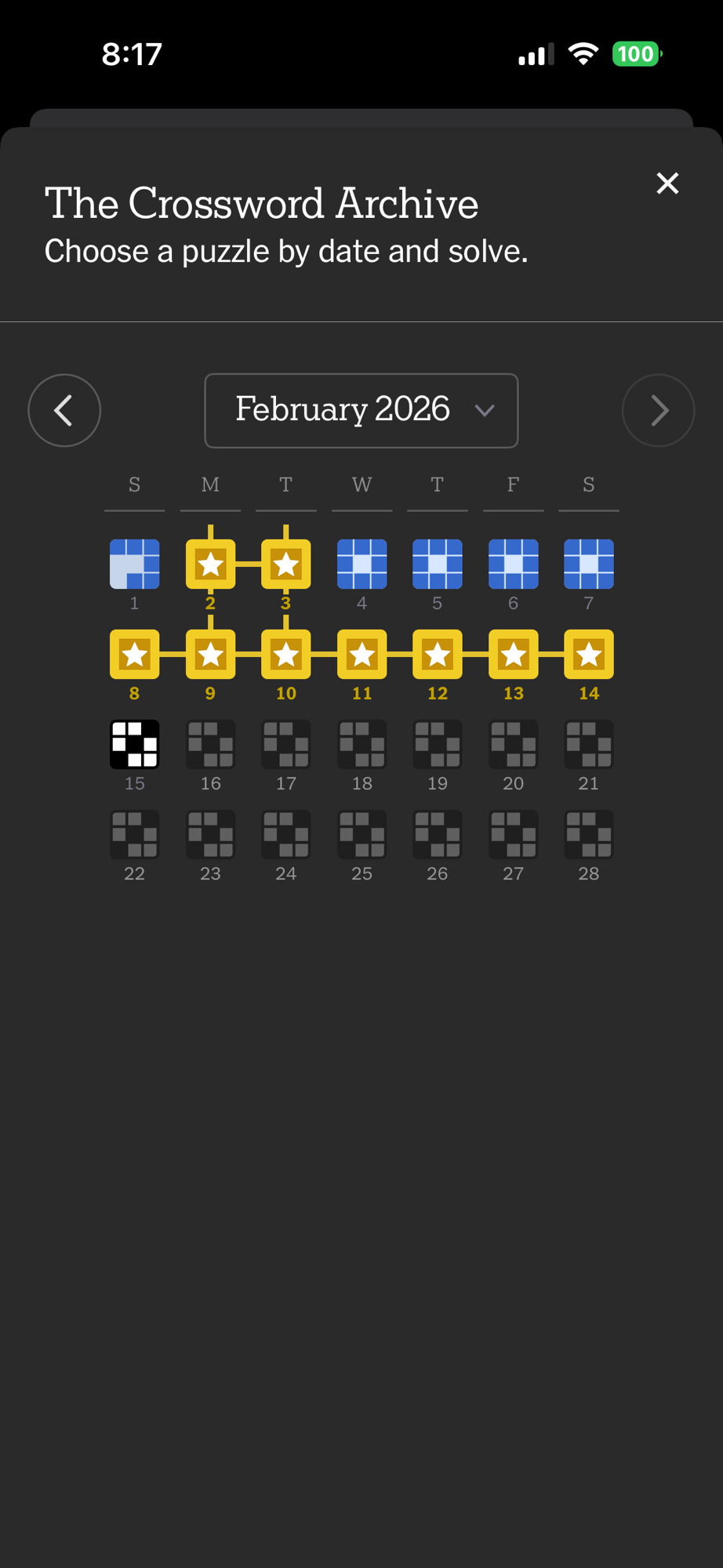The height and width of the screenshot is (1568, 723).
Task: Open the completed February 2 puzzle
Action: (x=210, y=564)
